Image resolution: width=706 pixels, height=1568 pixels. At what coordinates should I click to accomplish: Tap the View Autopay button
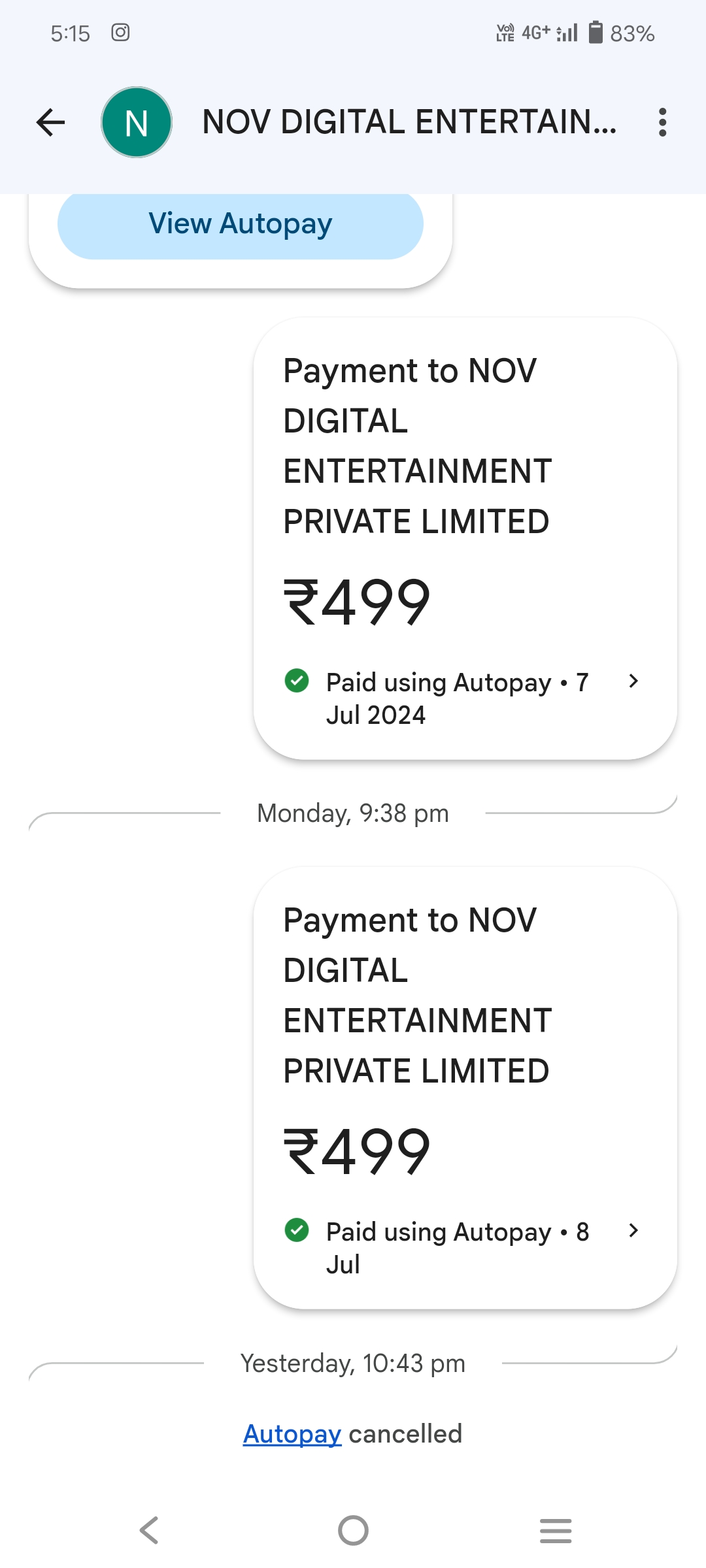[x=240, y=224]
